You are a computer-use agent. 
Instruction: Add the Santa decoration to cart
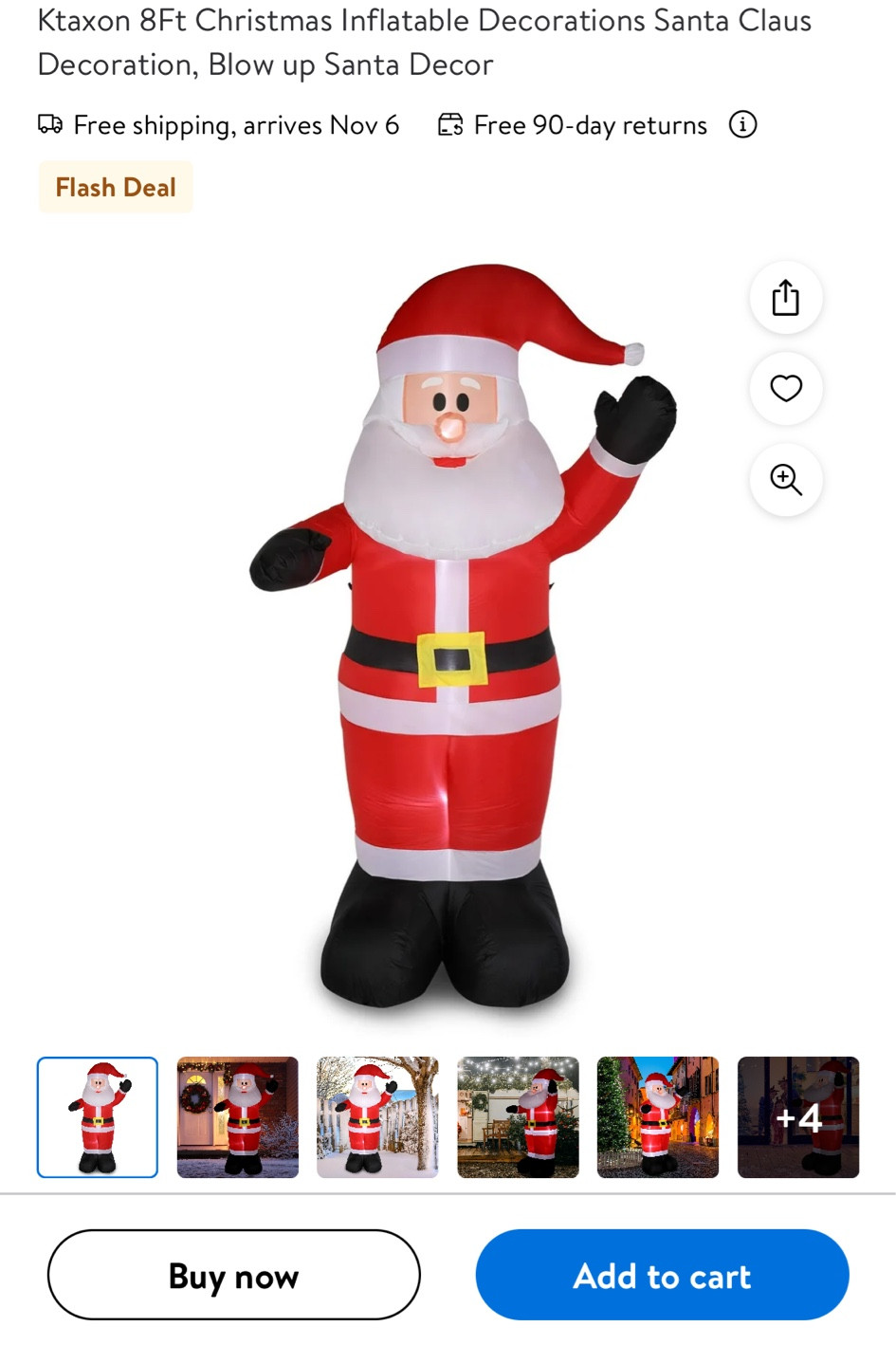(x=661, y=1275)
